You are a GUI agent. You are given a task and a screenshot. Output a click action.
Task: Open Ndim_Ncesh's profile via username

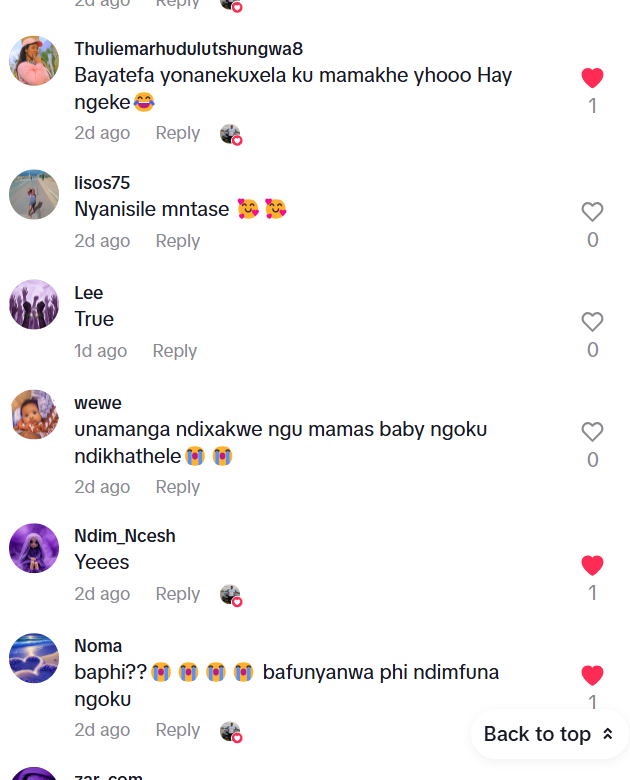[x=124, y=536]
